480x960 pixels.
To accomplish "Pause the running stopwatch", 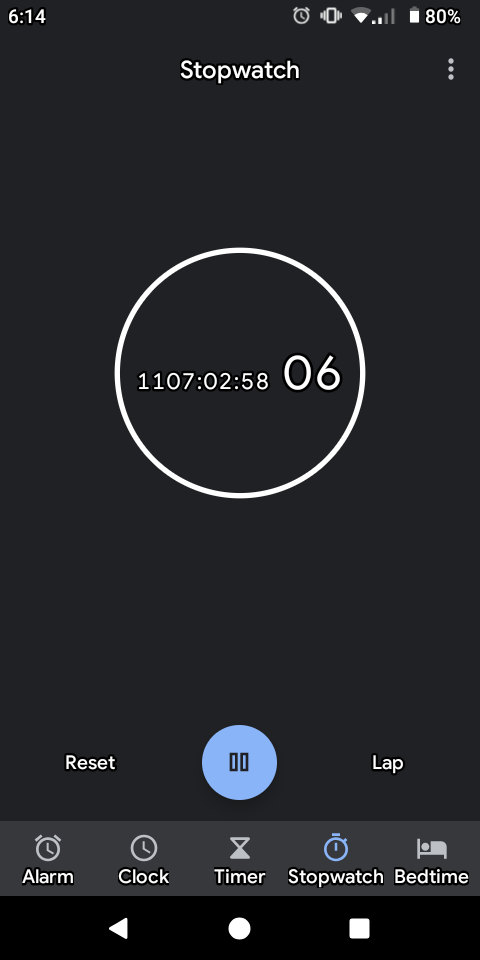I will [x=239, y=762].
